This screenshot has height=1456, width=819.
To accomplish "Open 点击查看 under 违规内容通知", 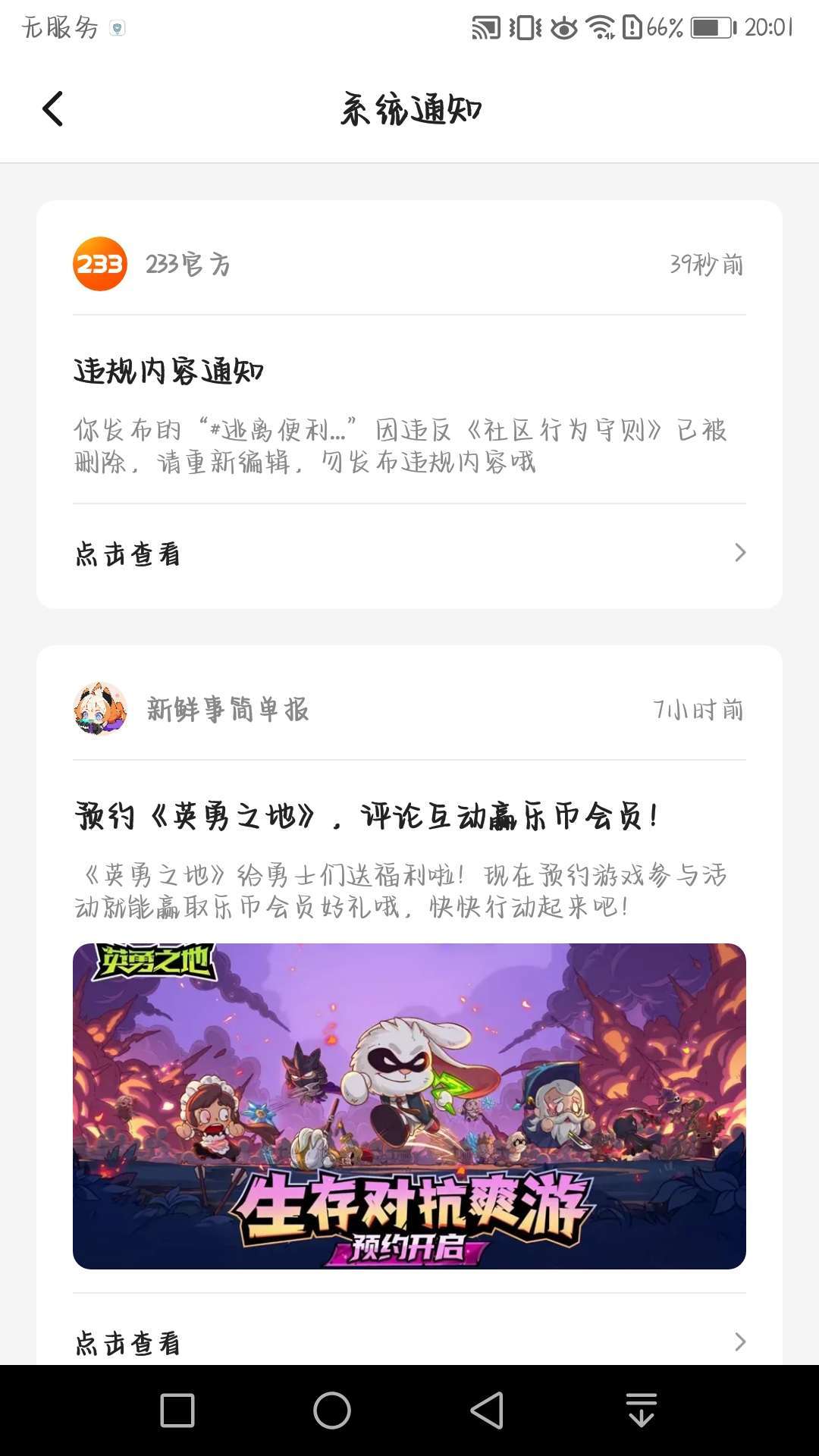I will point(409,554).
